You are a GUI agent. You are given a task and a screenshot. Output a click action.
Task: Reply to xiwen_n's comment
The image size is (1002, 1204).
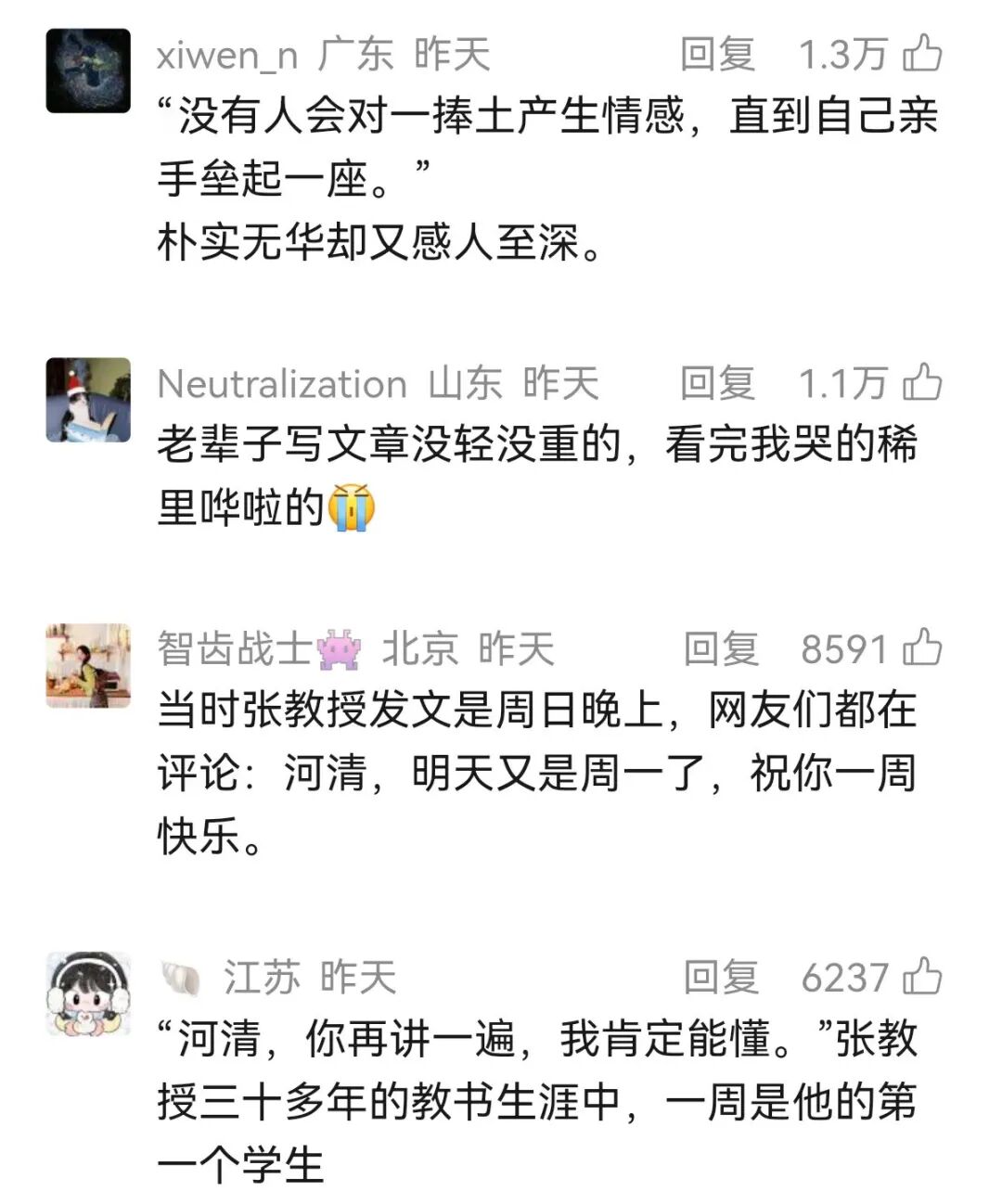(x=717, y=55)
